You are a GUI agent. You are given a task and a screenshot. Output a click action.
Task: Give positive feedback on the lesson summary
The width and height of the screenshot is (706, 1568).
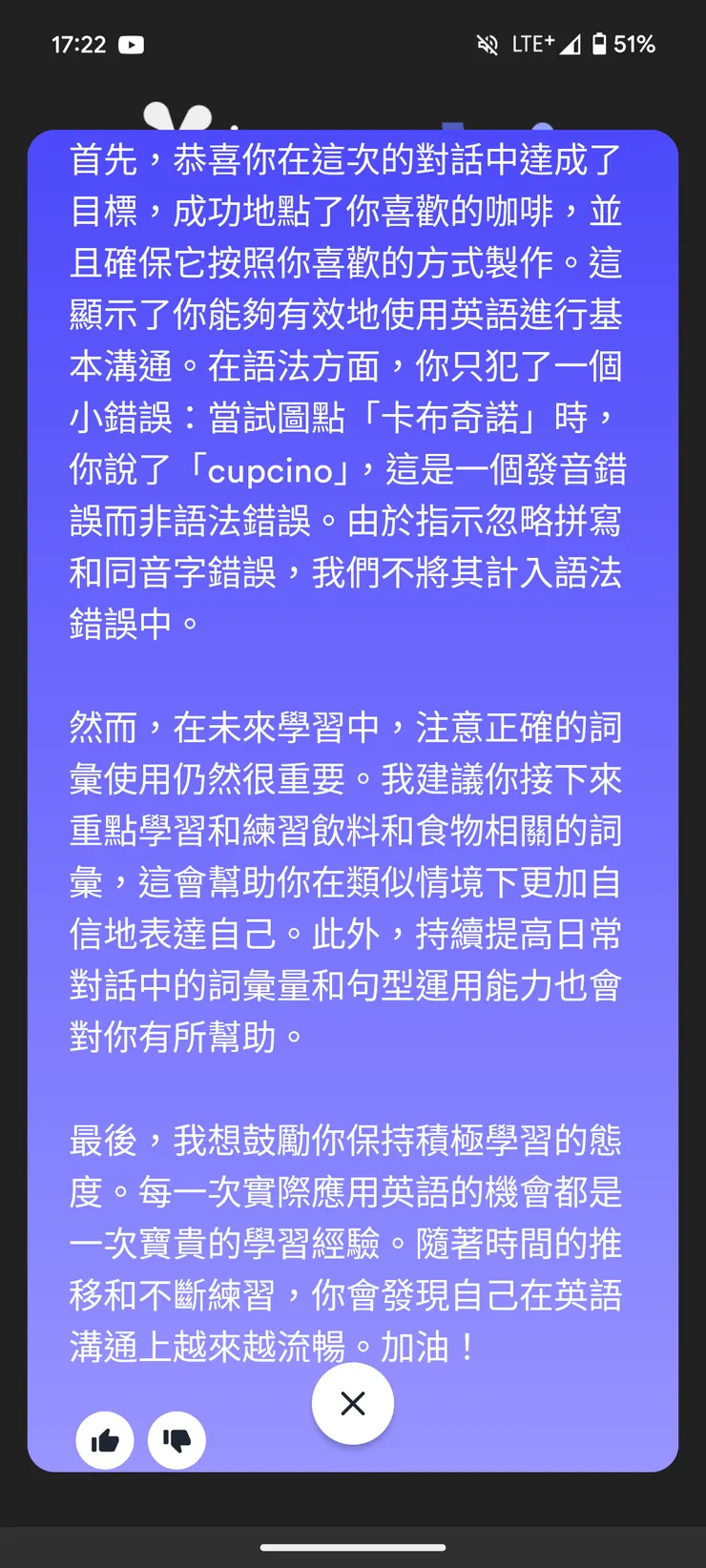click(105, 1441)
